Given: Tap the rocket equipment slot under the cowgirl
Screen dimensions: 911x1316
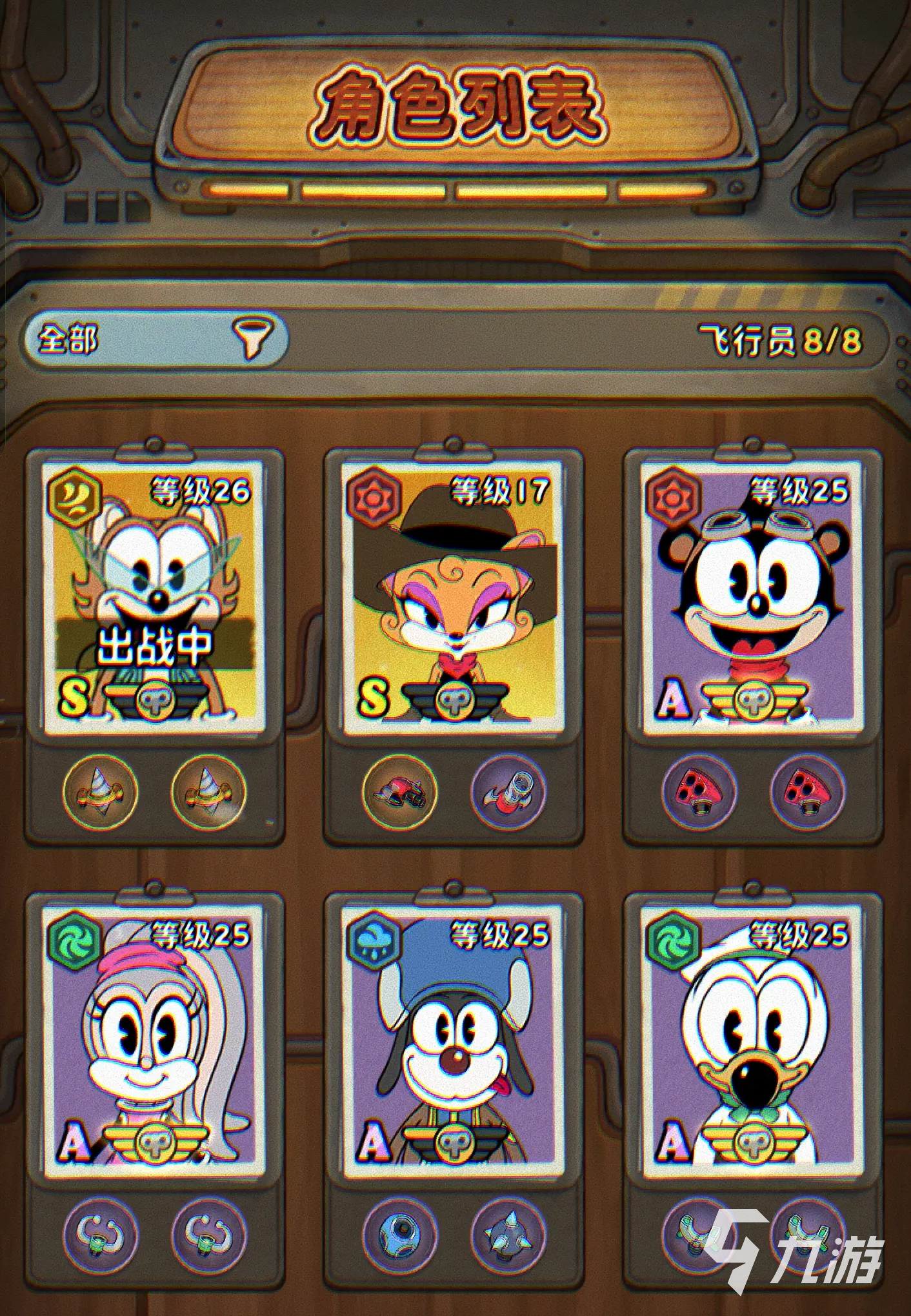Looking at the screenshot, I should (x=508, y=792).
